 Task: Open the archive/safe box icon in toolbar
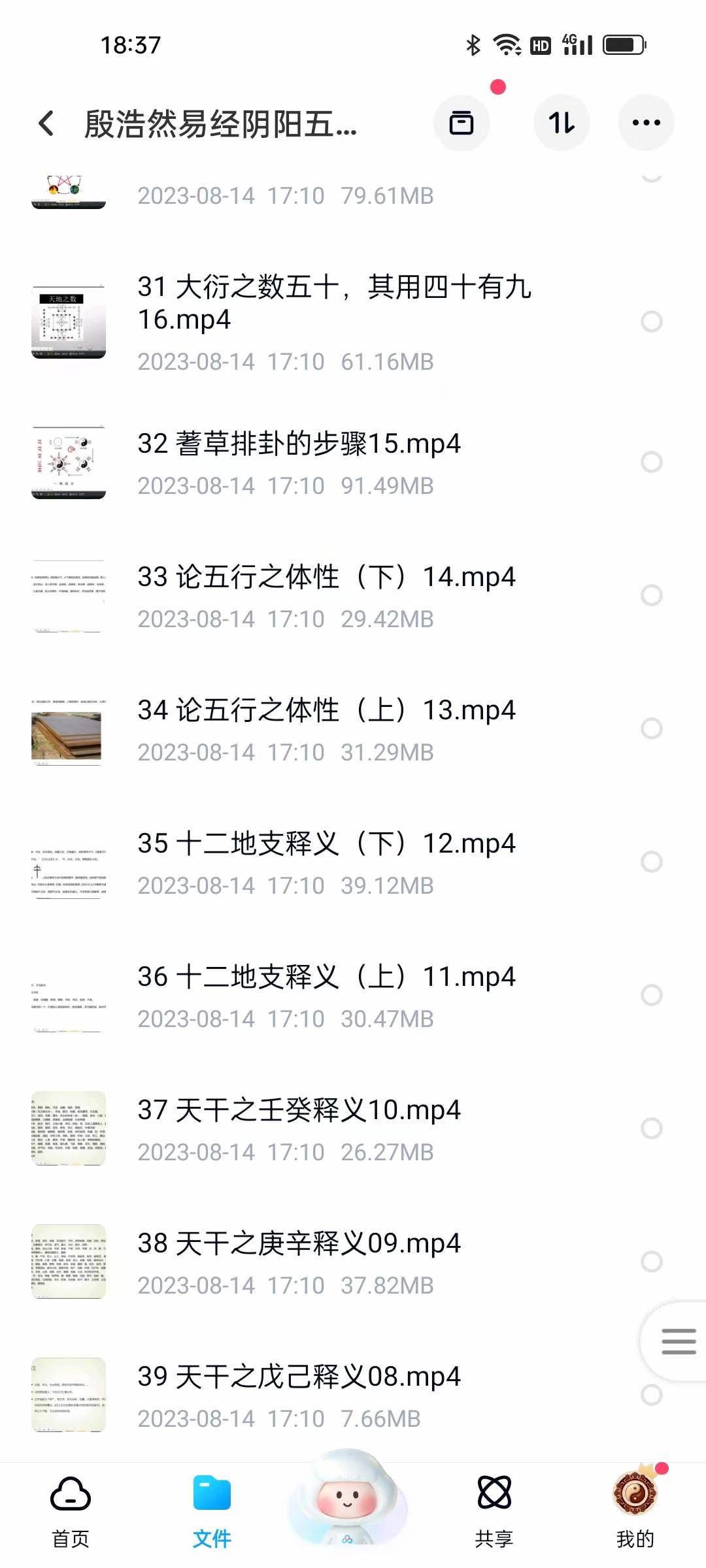(x=462, y=123)
